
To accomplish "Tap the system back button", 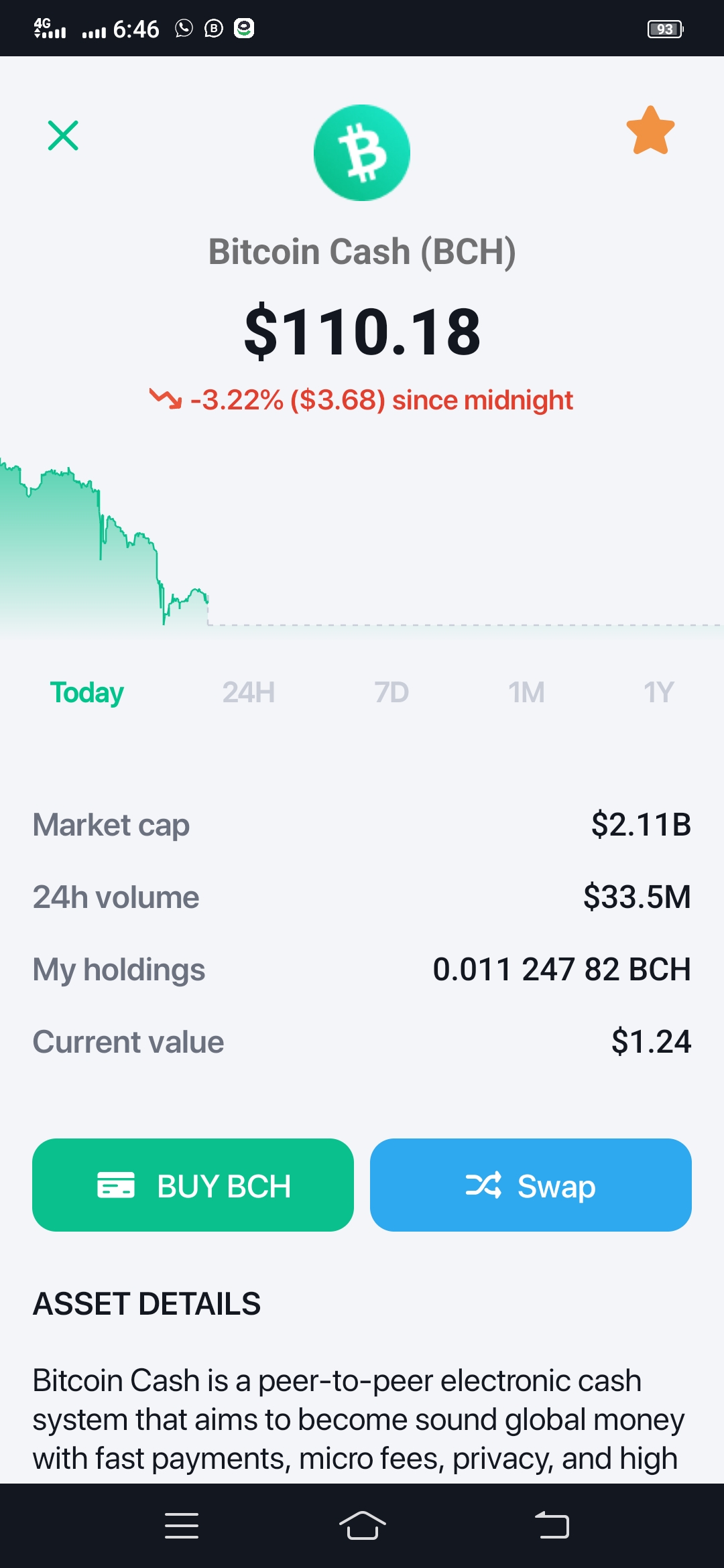I will 552,1526.
